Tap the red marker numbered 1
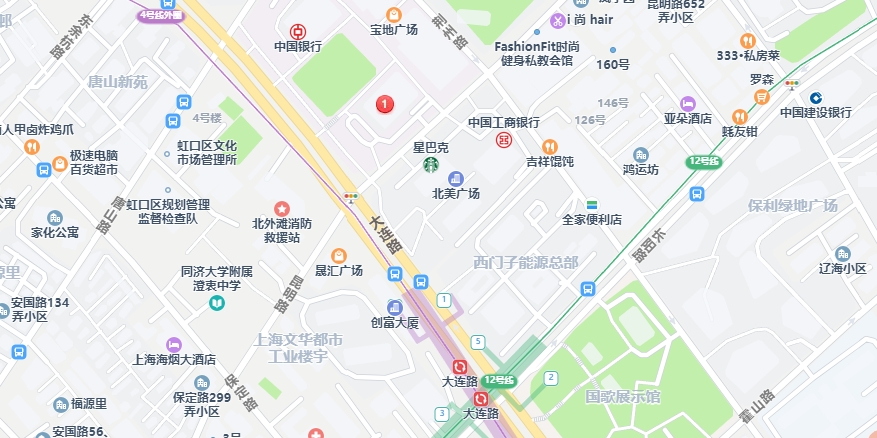 click(385, 103)
